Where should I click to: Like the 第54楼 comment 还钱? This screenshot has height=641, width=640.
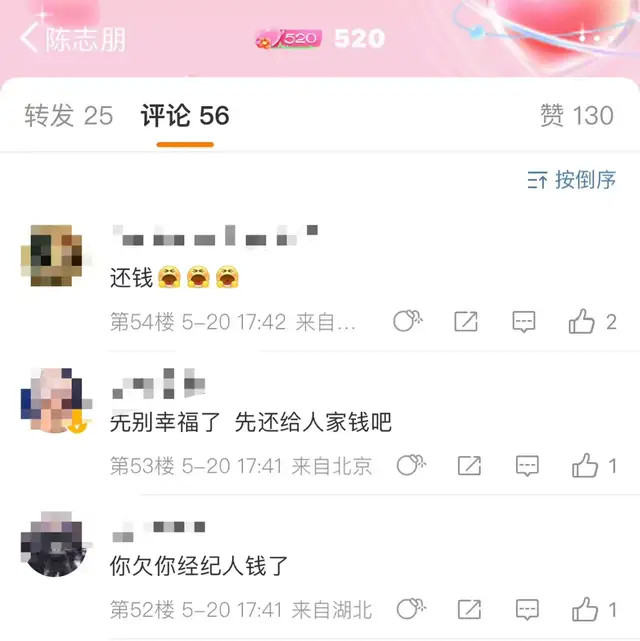click(583, 322)
